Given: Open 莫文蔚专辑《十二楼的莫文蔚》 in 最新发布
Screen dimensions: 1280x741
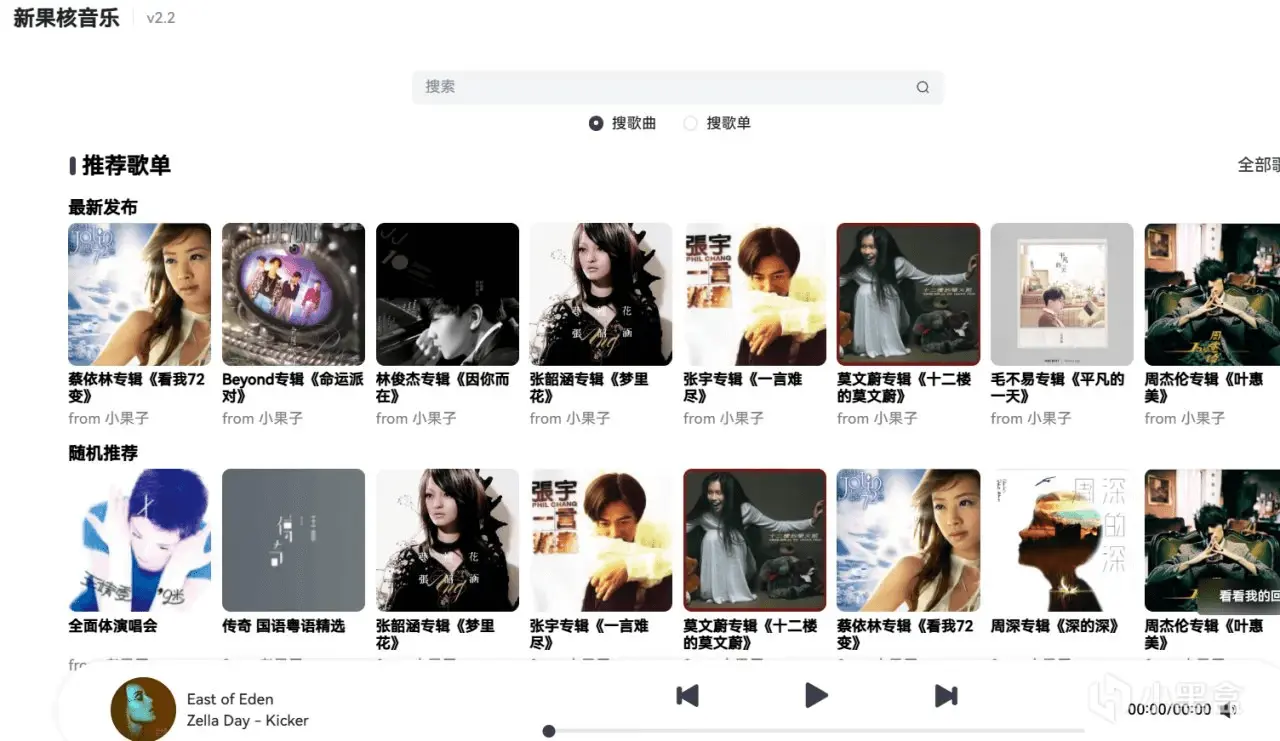Looking at the screenshot, I should 908,294.
